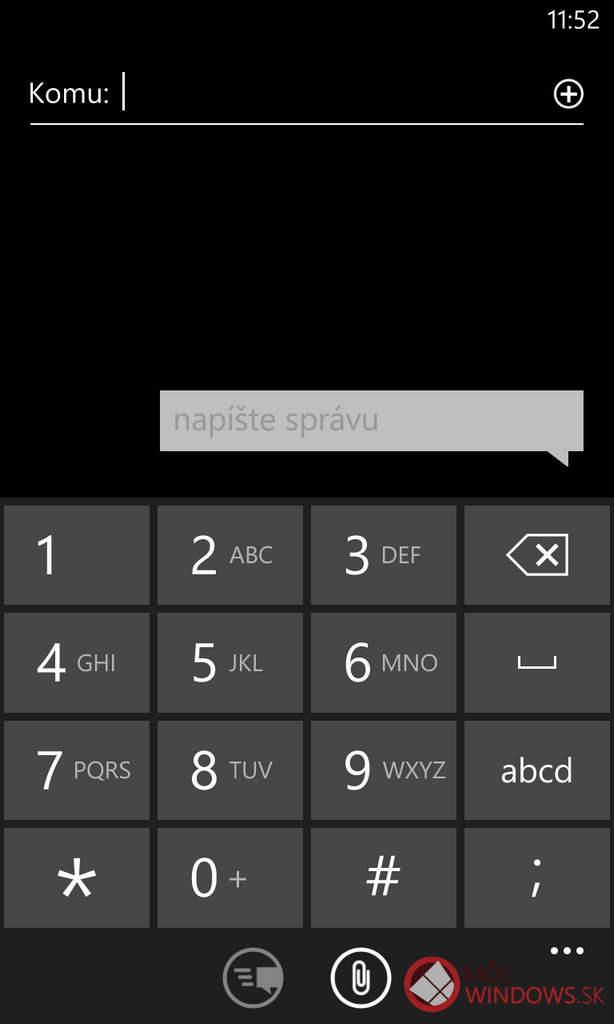Tap the attach paperclip icon

pyautogui.click(x=361, y=978)
